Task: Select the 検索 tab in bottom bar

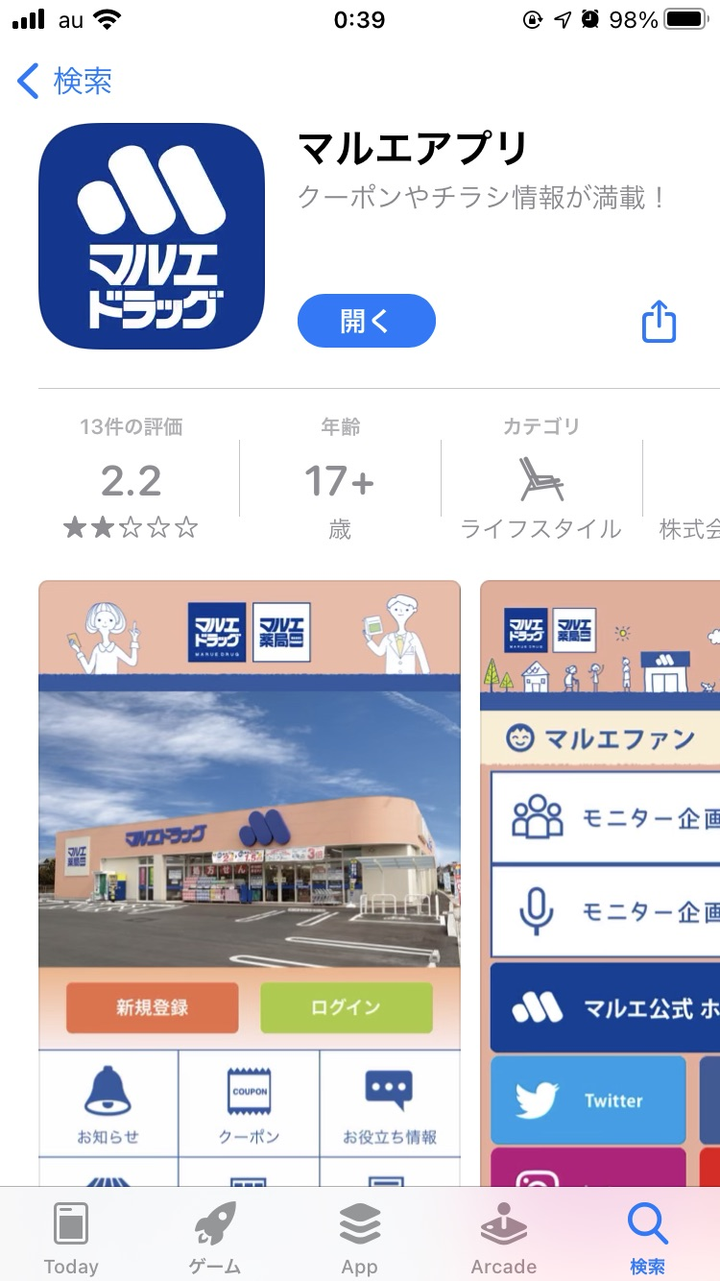Action: [x=647, y=1238]
